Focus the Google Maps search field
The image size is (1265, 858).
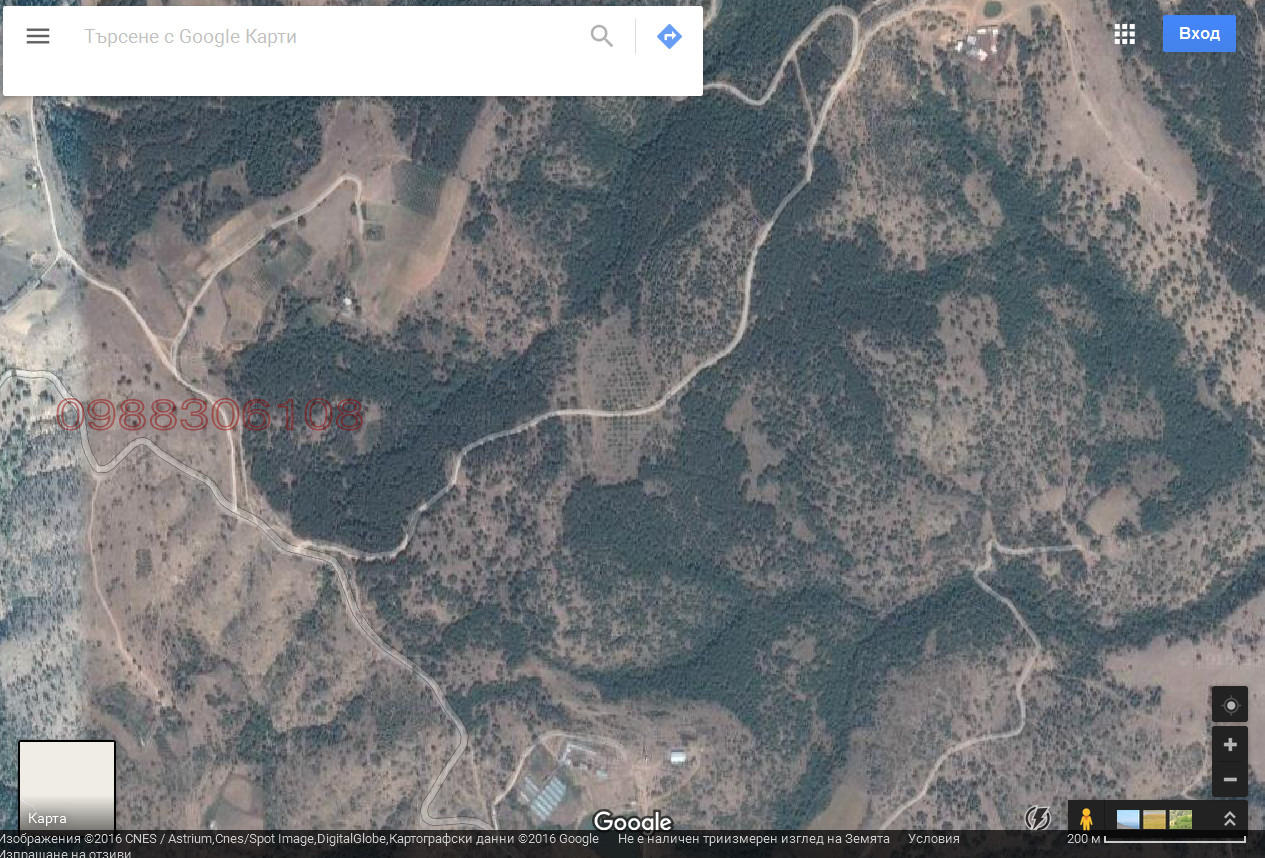tap(330, 37)
